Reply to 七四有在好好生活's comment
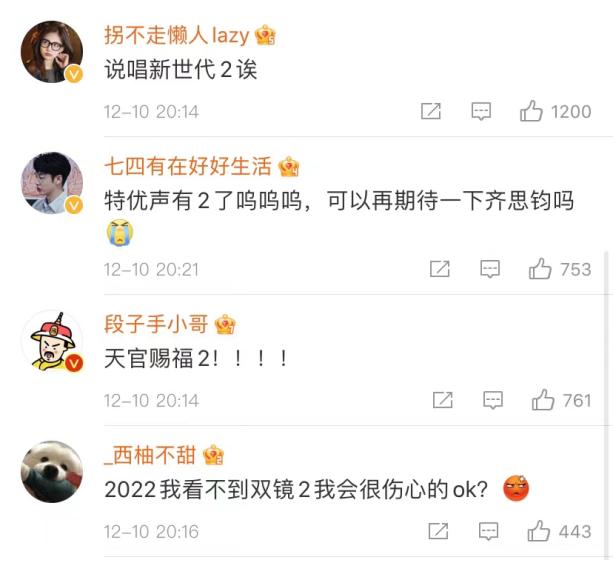614x561 pixels. pos(490,269)
